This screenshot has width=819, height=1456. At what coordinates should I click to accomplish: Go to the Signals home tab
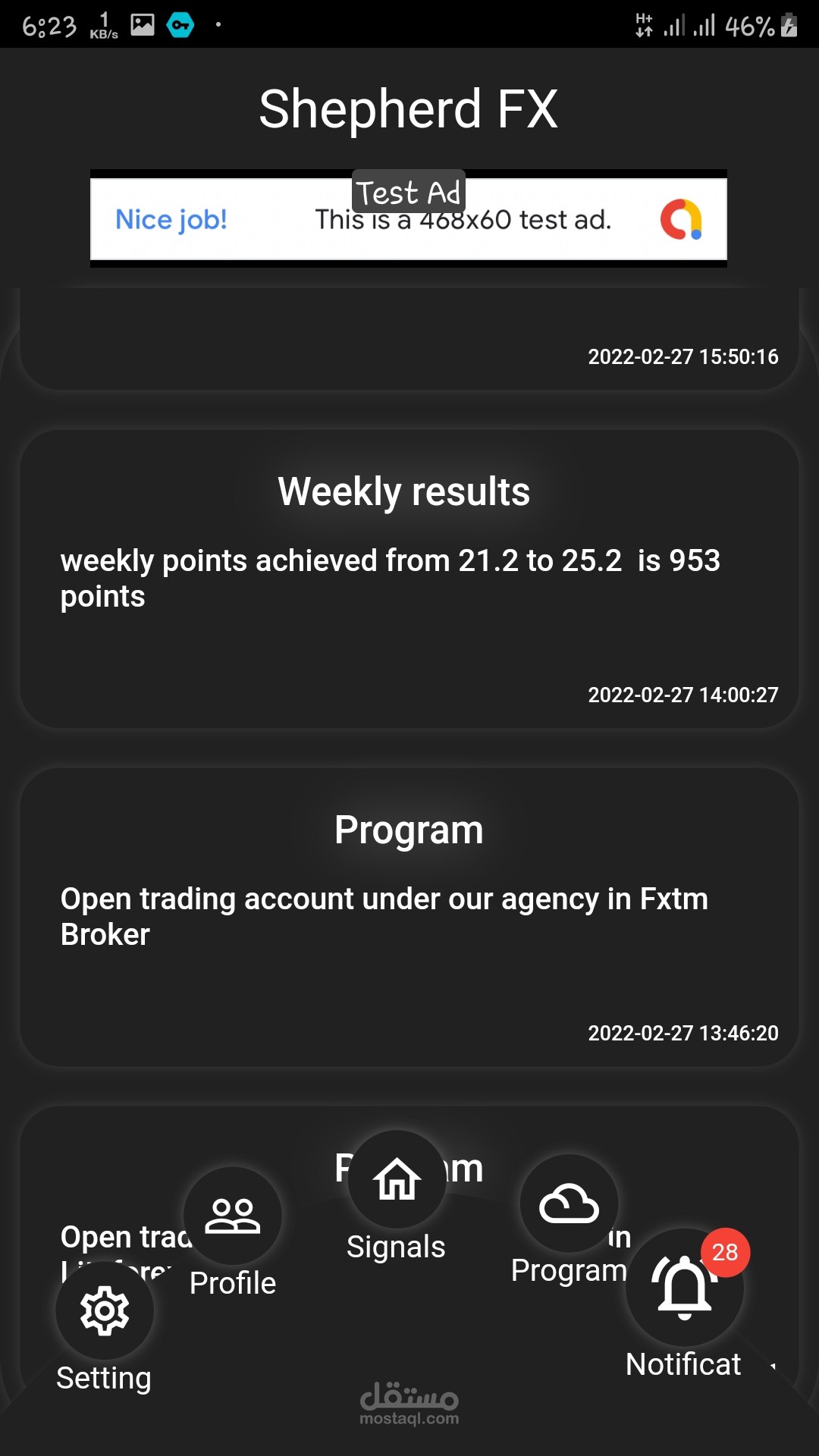[397, 1180]
